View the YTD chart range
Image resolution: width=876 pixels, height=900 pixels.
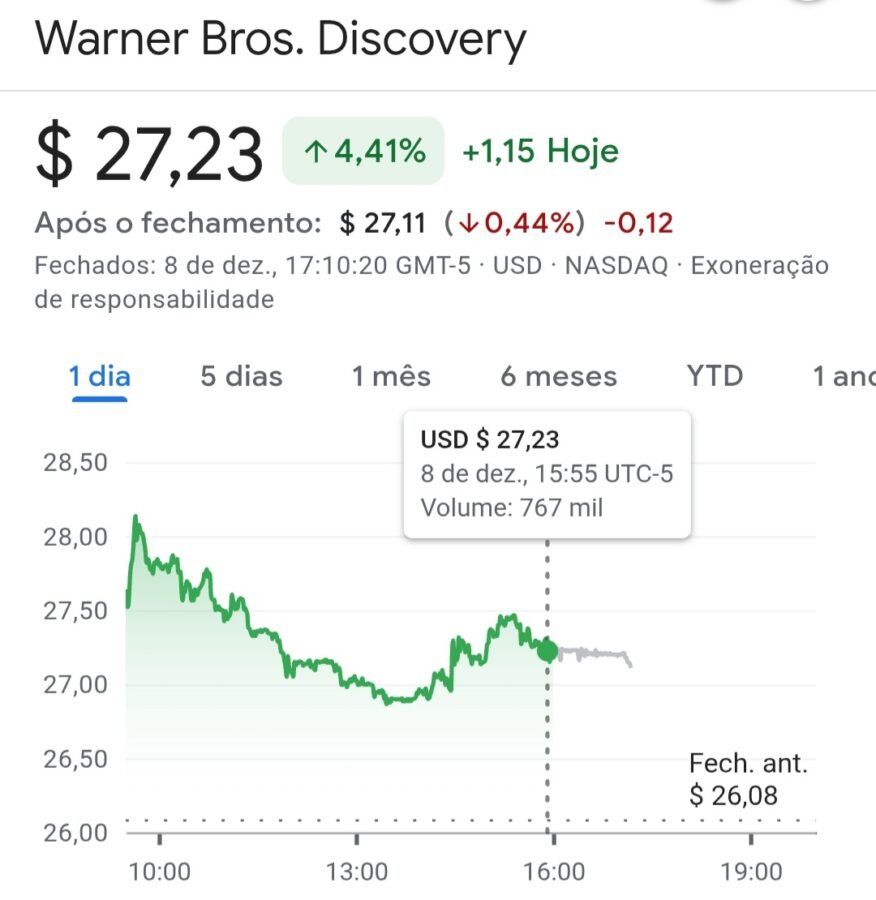click(715, 377)
